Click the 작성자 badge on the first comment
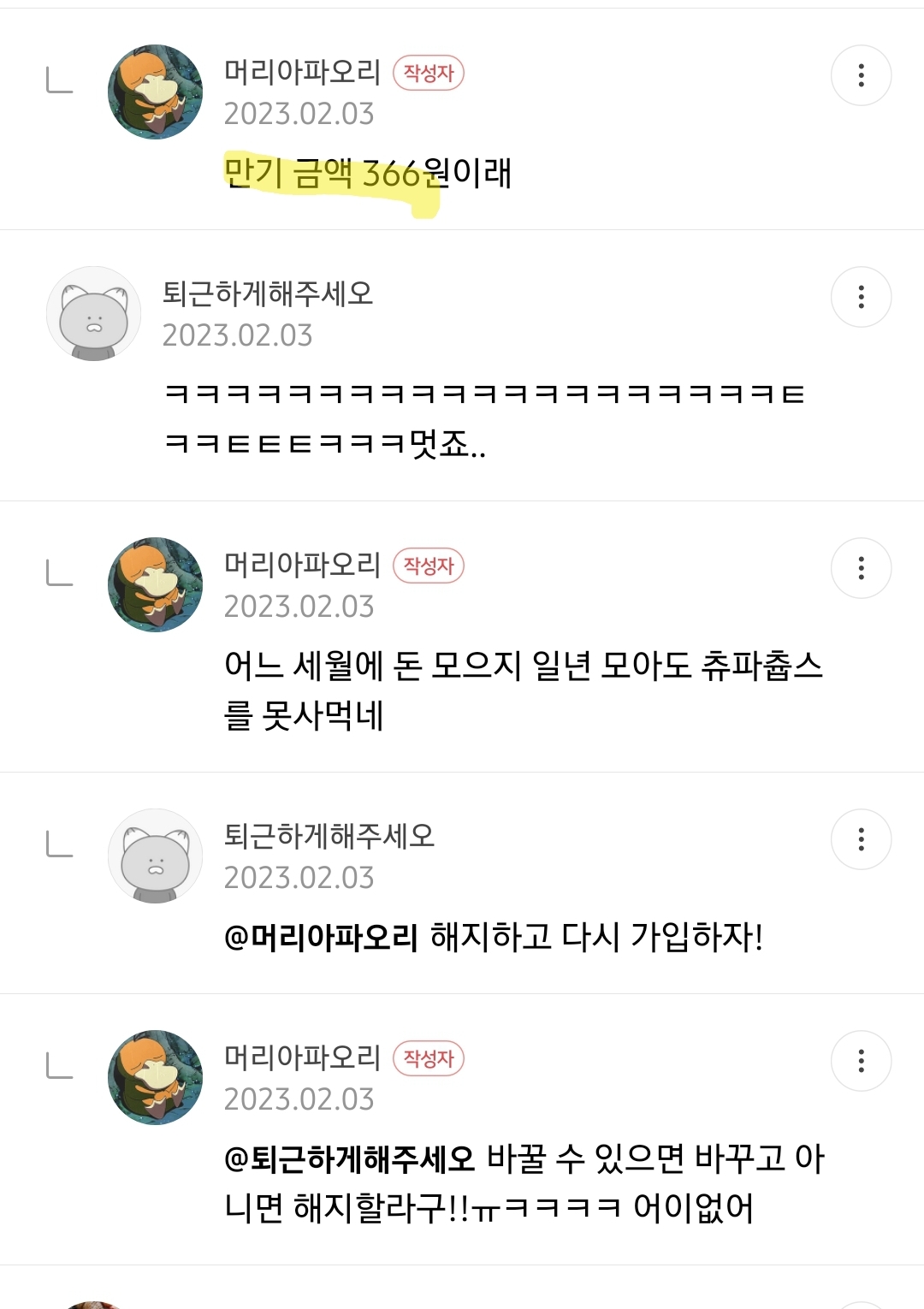 pyautogui.click(x=429, y=74)
